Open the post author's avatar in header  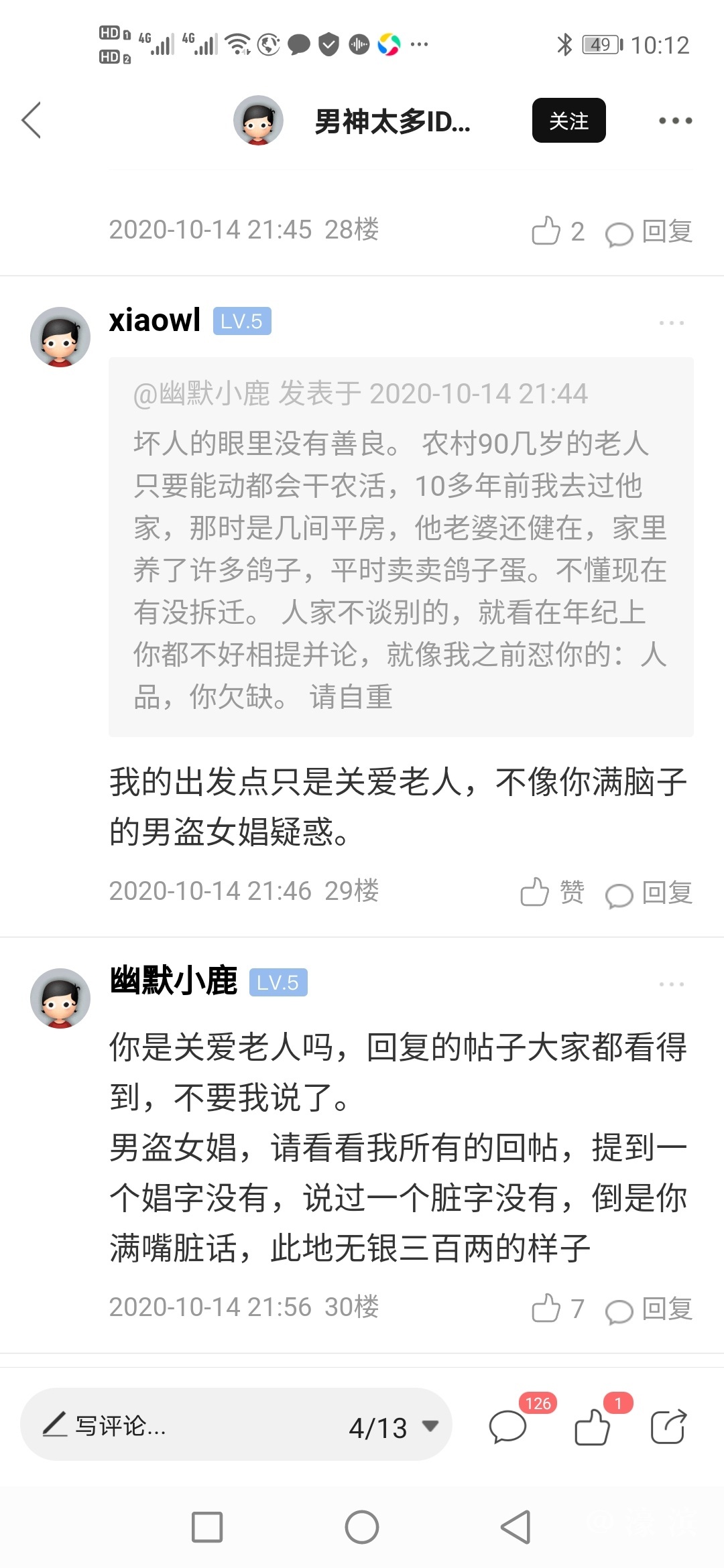[x=258, y=121]
